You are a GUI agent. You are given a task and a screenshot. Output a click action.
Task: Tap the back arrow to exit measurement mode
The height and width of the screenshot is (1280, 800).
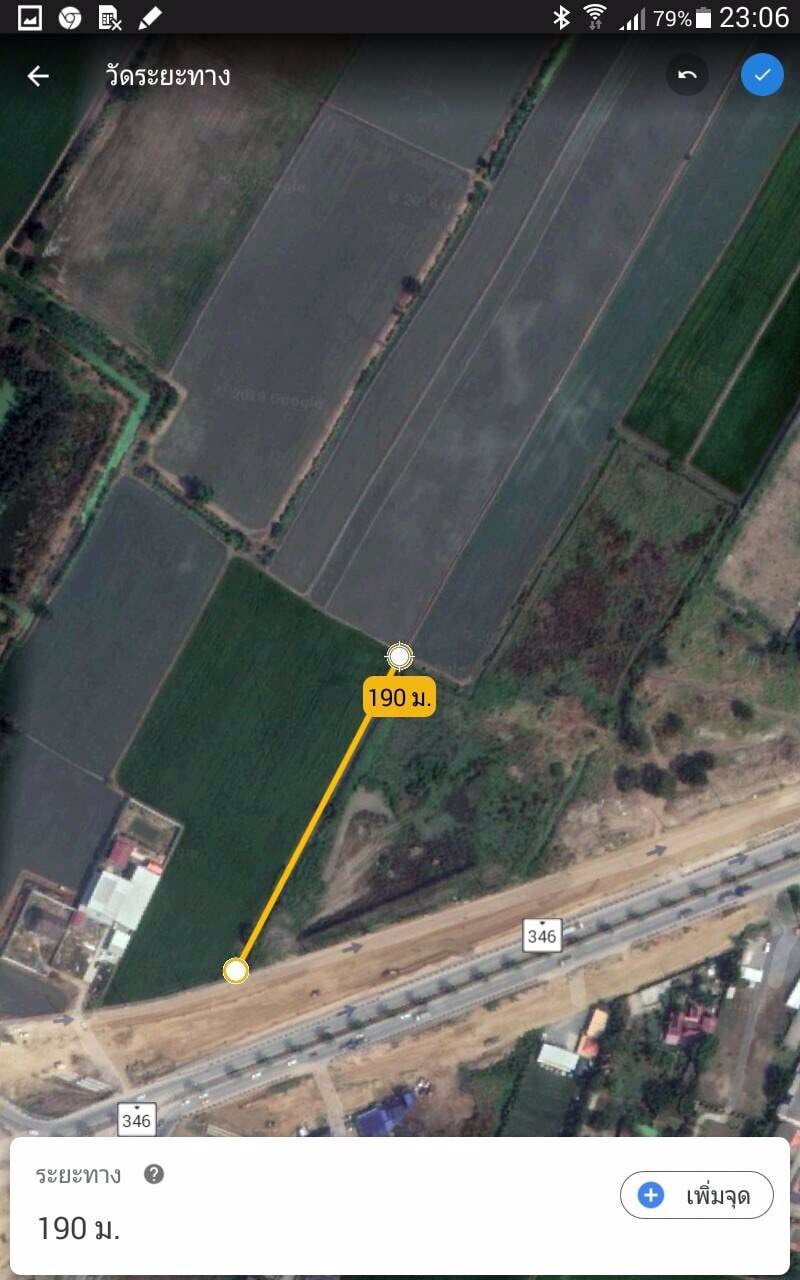pyautogui.click(x=38, y=75)
